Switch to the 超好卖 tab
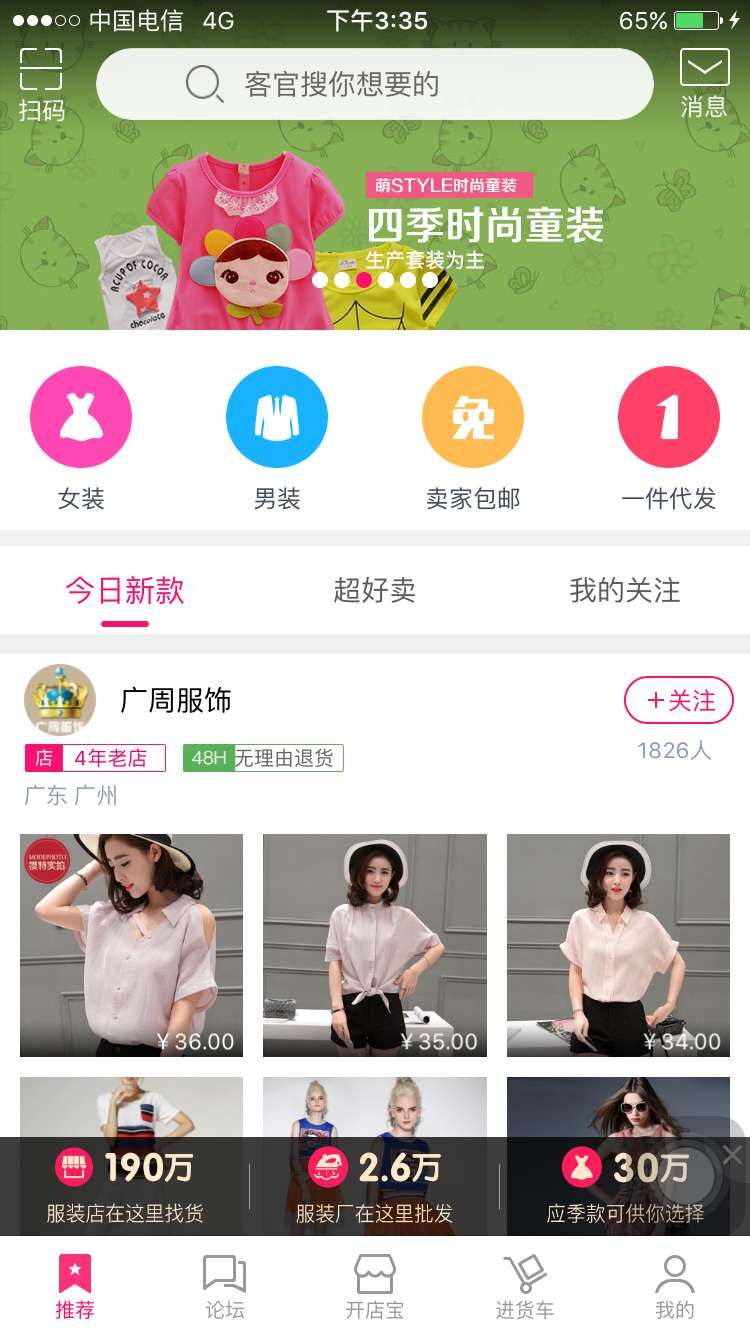750x1334 pixels. coord(374,590)
